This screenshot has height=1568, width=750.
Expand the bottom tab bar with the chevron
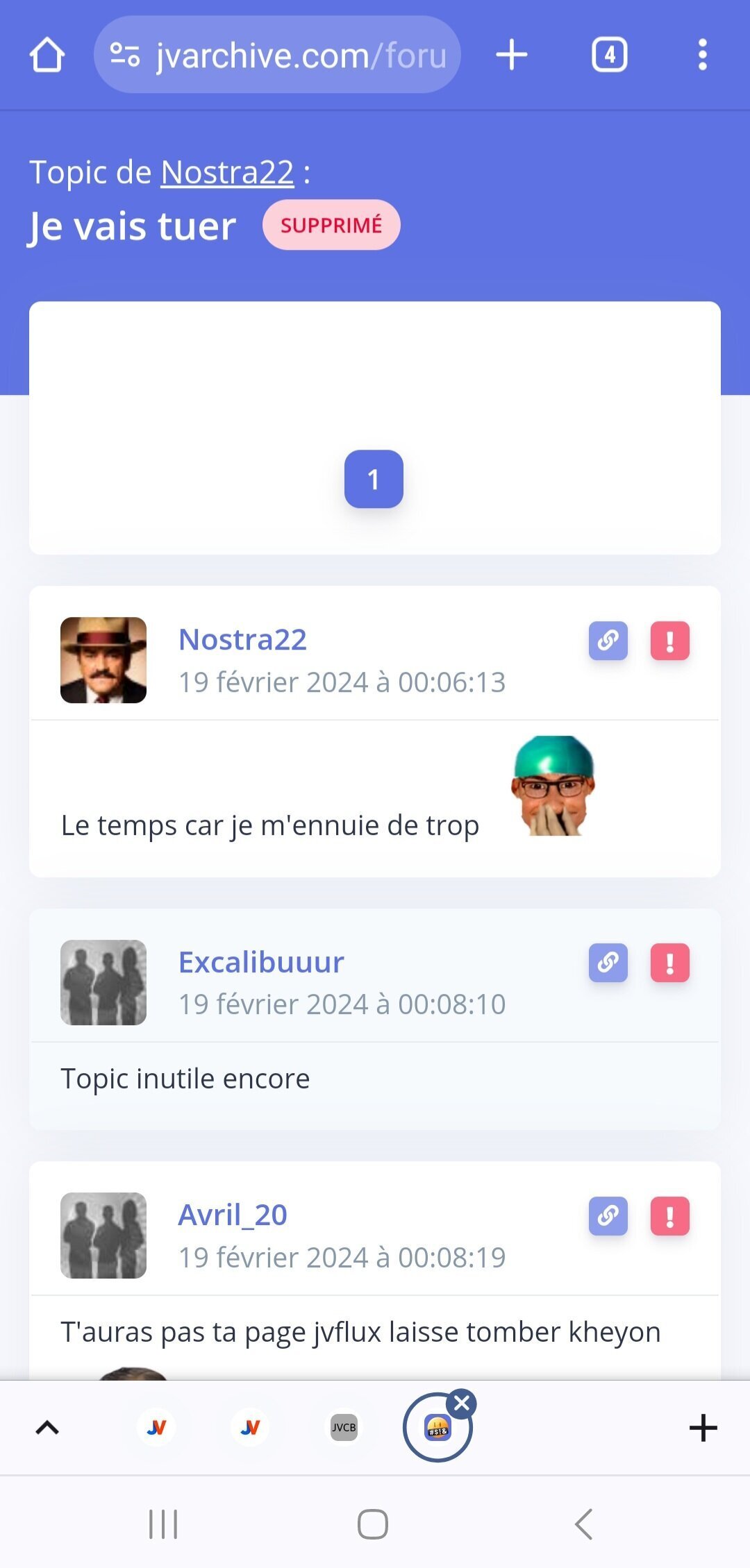click(47, 1428)
